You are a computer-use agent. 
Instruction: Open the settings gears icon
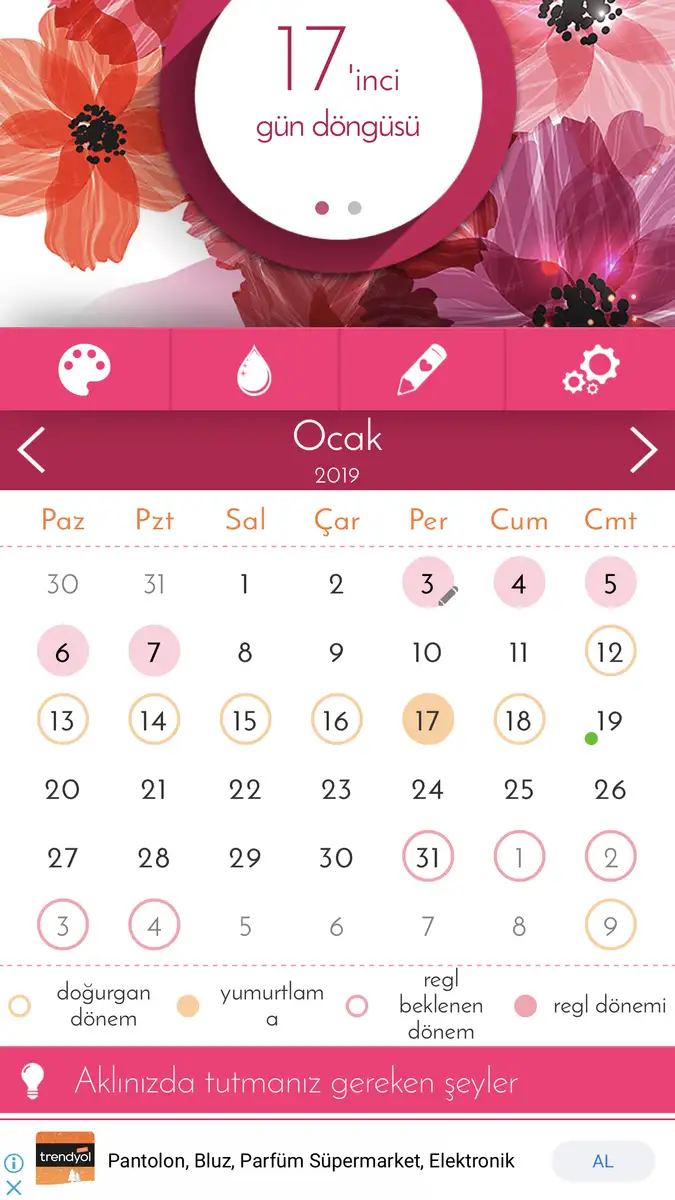(591, 370)
